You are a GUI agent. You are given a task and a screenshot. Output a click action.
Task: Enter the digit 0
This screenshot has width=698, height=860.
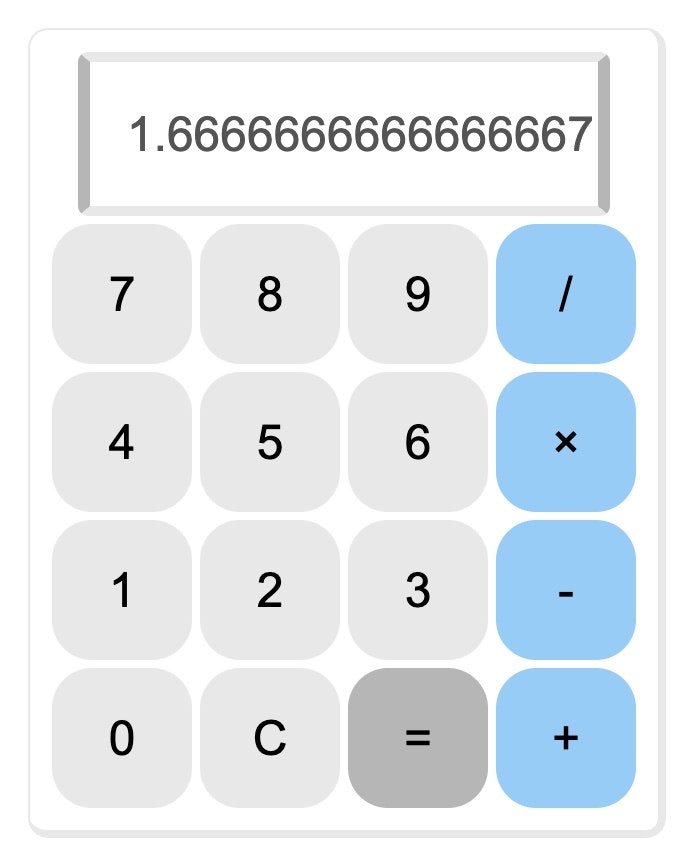[x=121, y=738]
